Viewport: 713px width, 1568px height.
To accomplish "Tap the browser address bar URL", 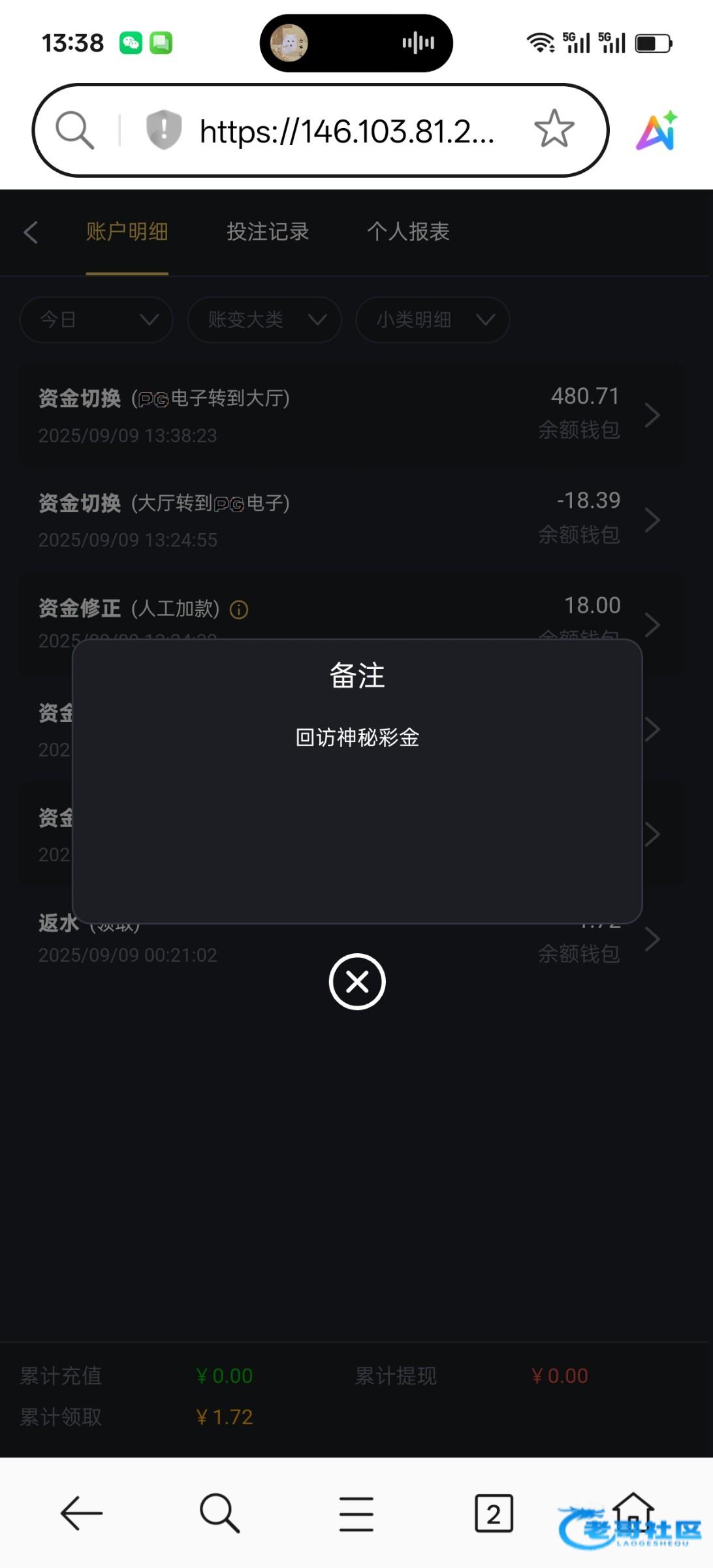I will pos(346,131).
